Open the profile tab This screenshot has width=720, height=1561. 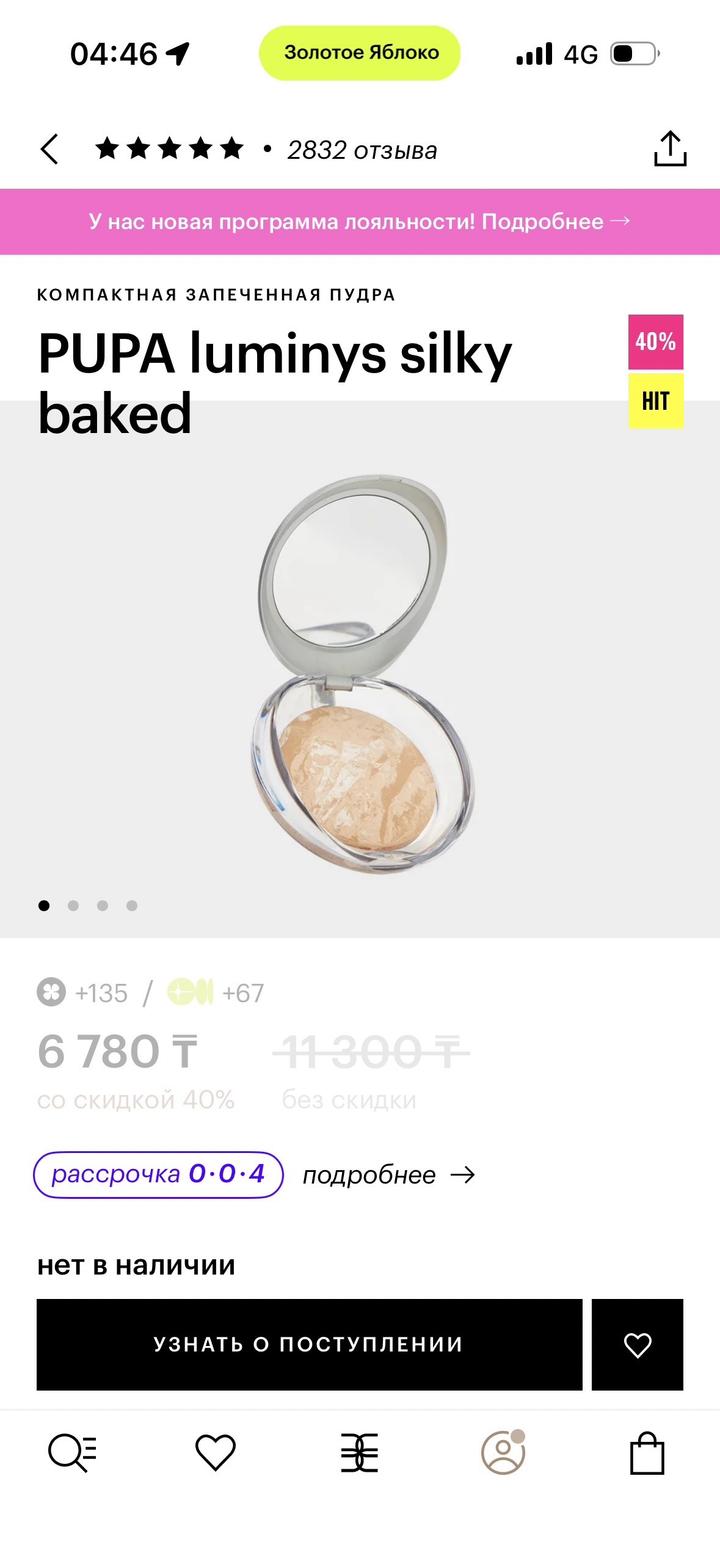[503, 1453]
